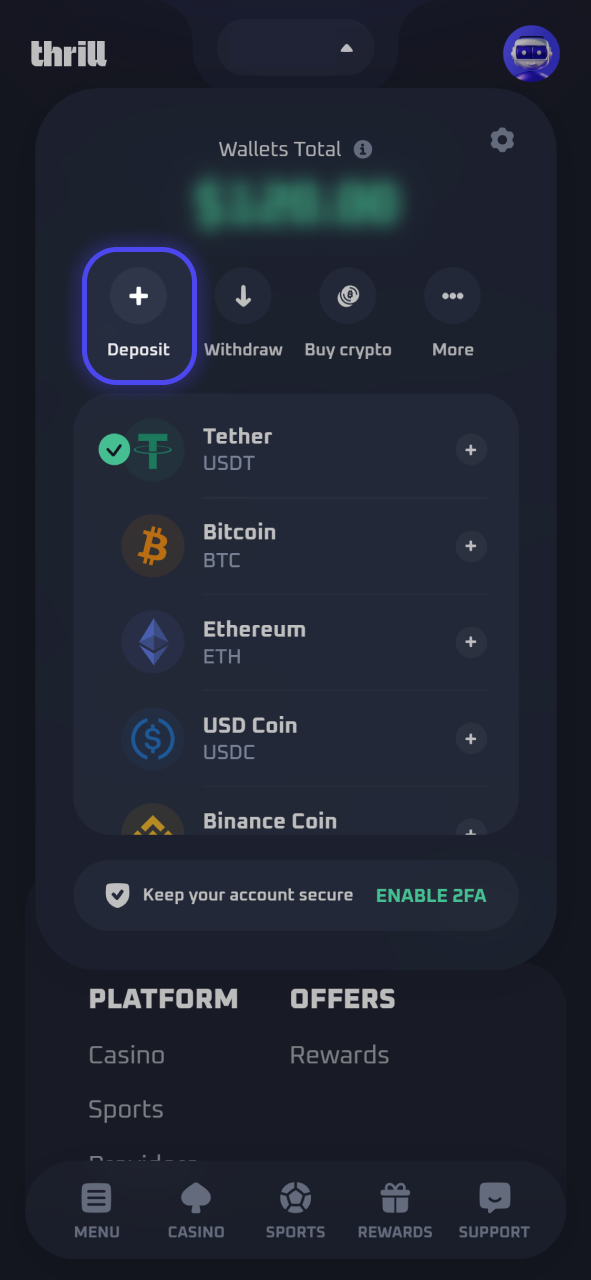Viewport: 591px width, 1280px height.
Task: Open the More options
Action: 453,316
